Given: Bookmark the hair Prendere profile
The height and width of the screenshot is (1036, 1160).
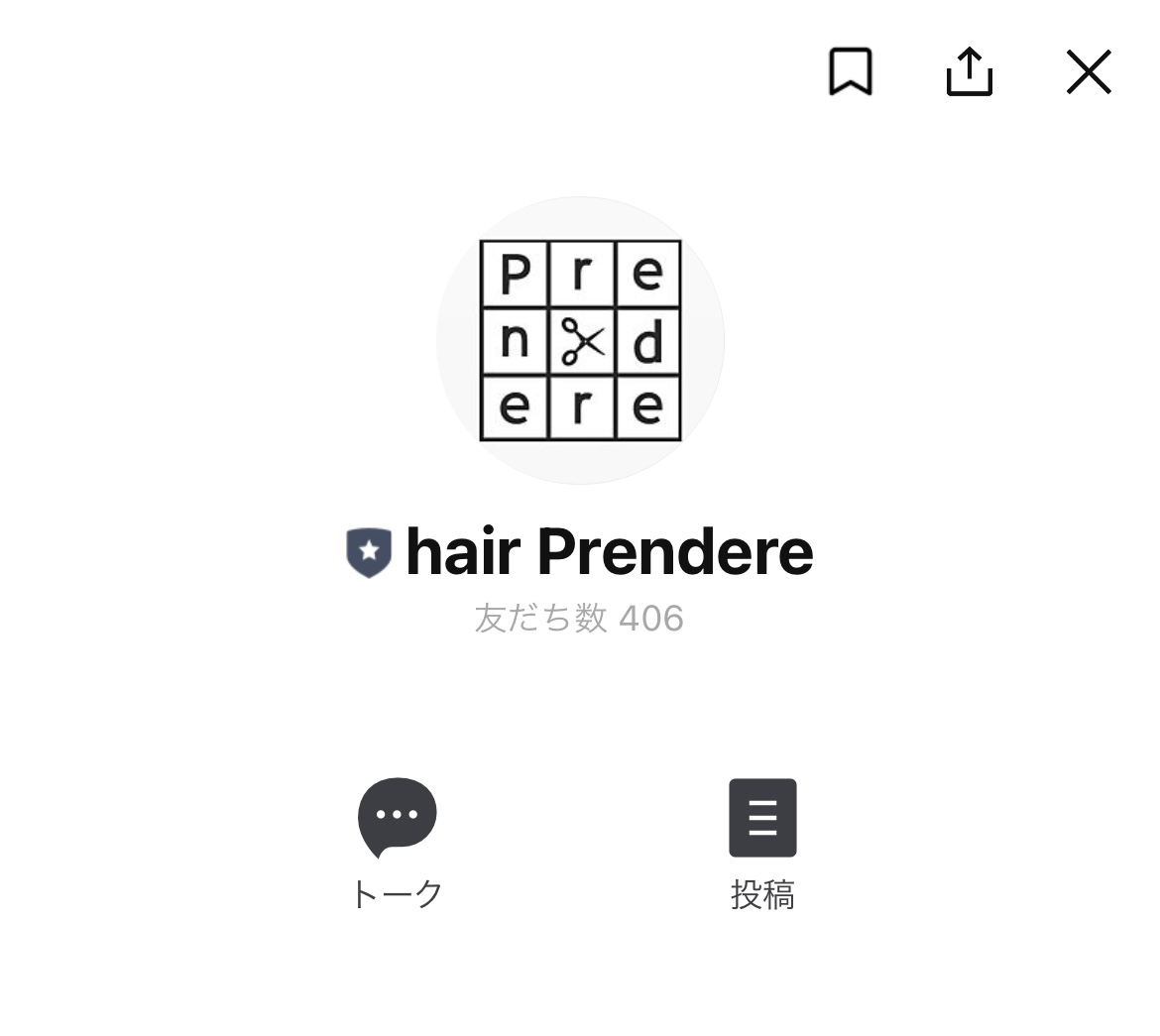Looking at the screenshot, I should coord(850,72).
